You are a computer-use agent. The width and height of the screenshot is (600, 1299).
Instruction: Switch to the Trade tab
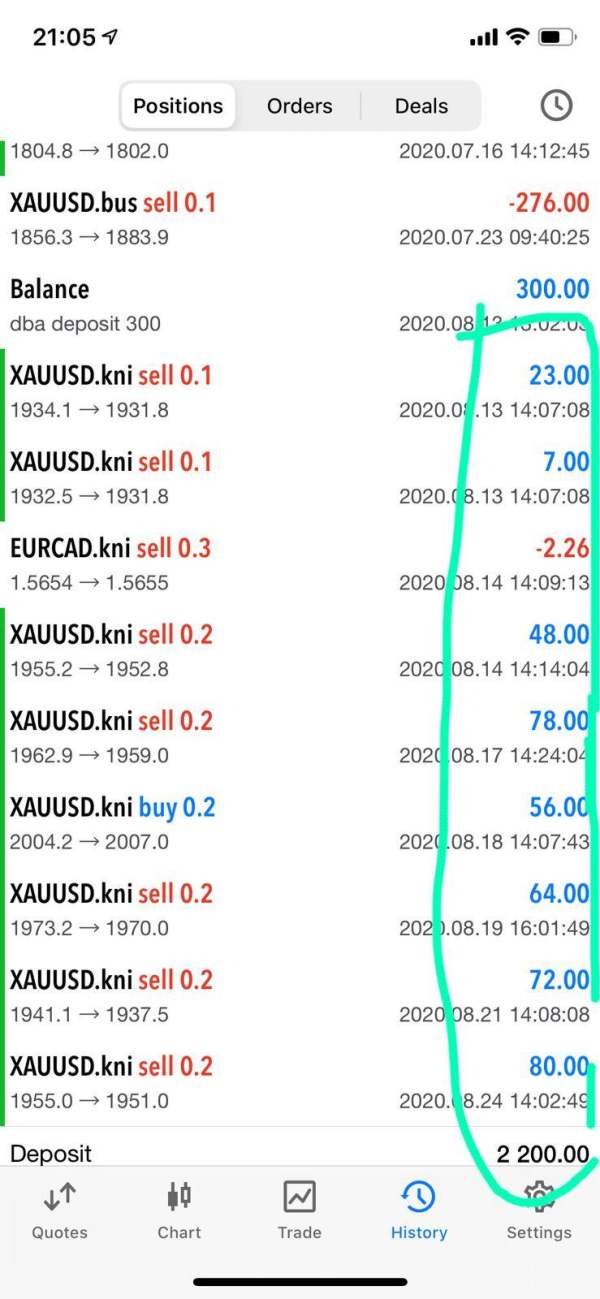[x=299, y=1210]
